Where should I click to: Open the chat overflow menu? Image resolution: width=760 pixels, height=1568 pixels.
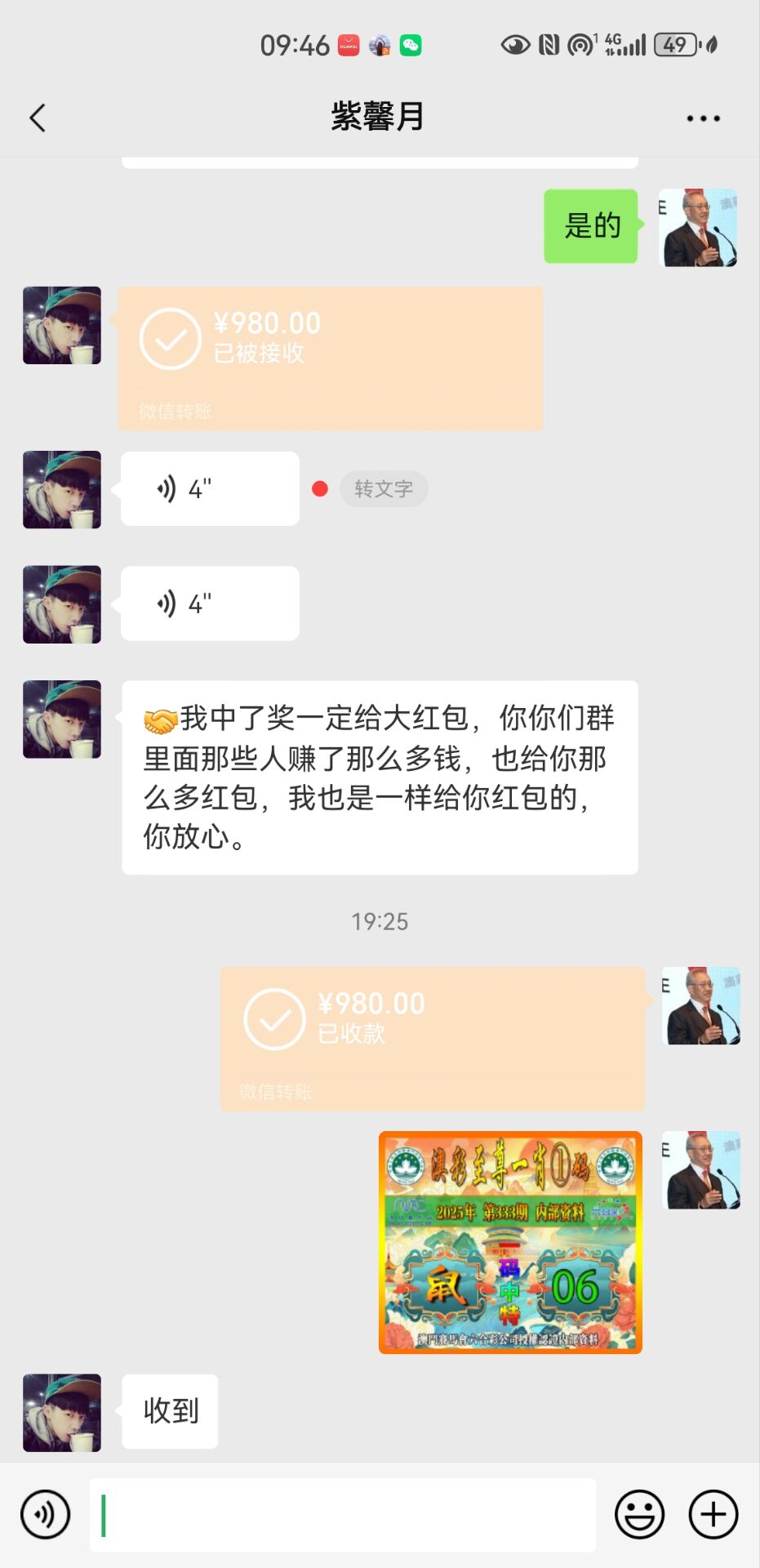(x=702, y=118)
